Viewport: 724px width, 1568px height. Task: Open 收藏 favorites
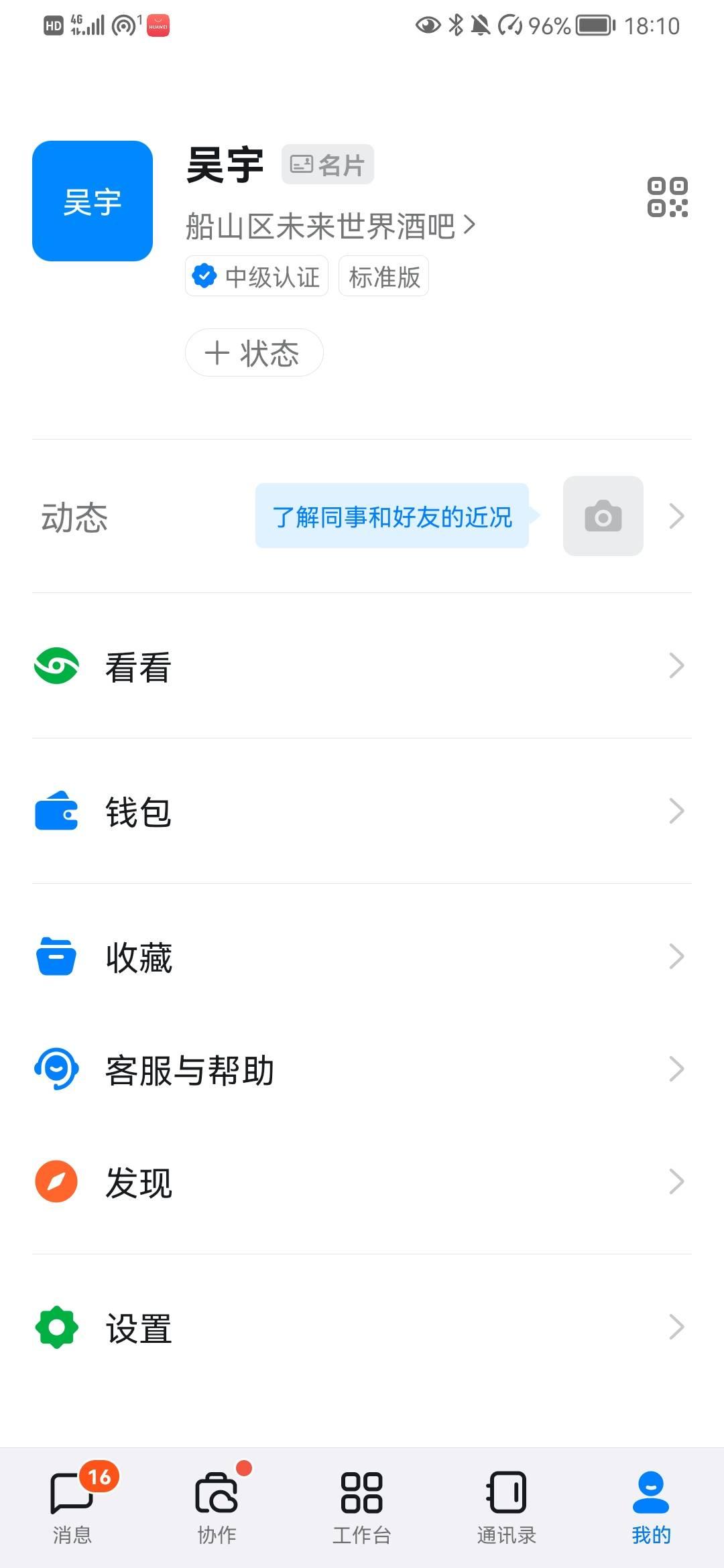point(362,957)
